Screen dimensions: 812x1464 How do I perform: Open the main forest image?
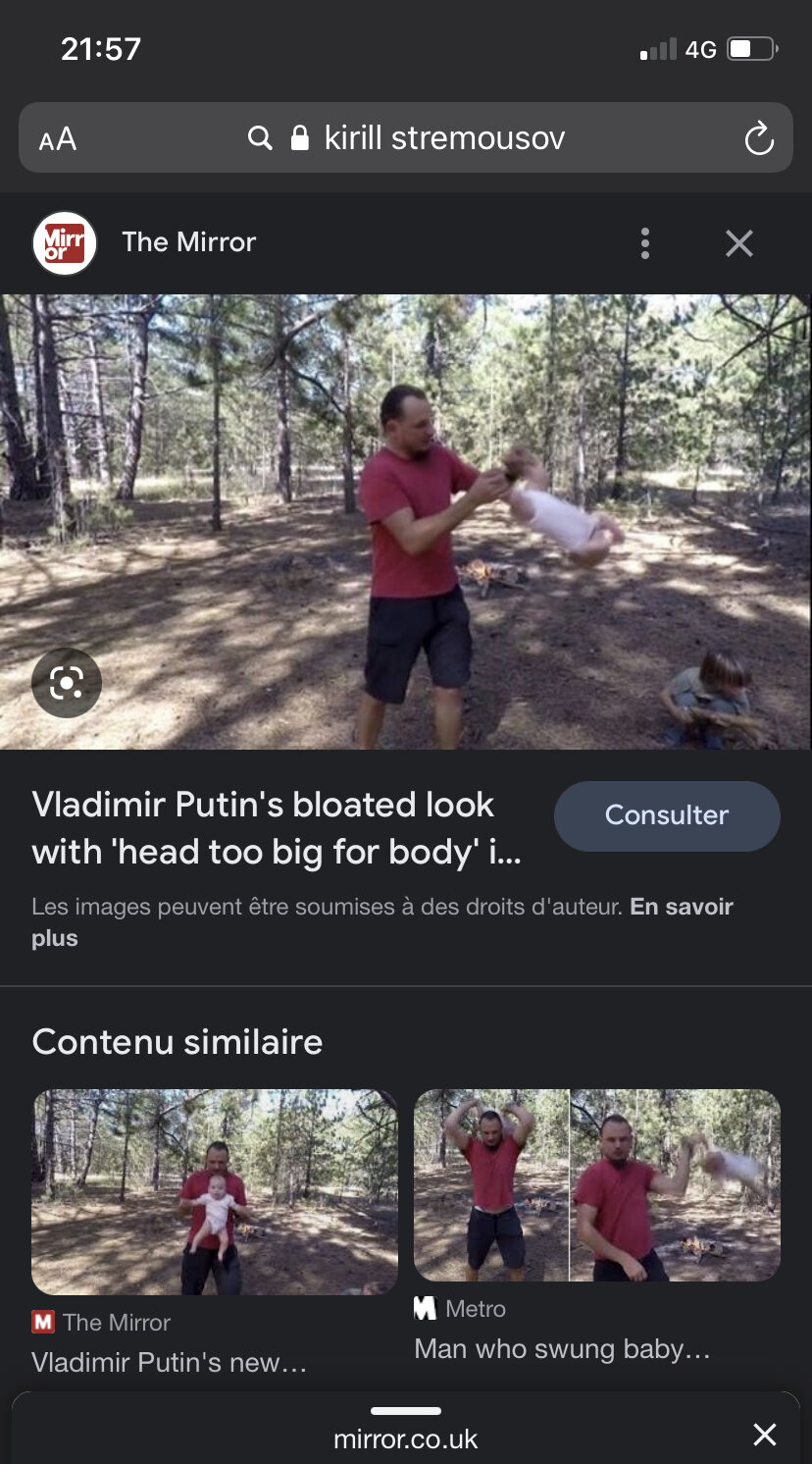[x=406, y=522]
